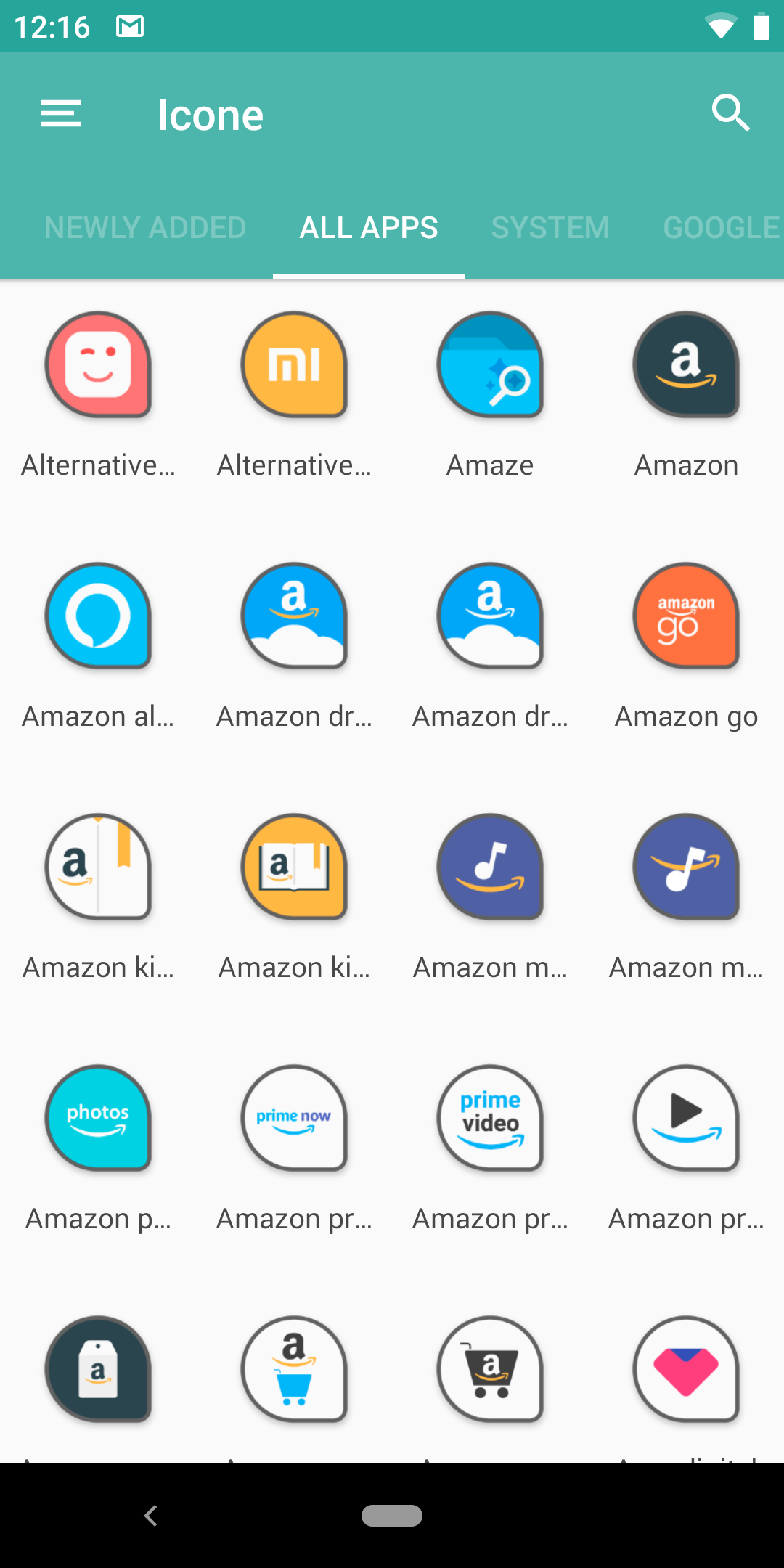Tap the home pill button

392,1516
